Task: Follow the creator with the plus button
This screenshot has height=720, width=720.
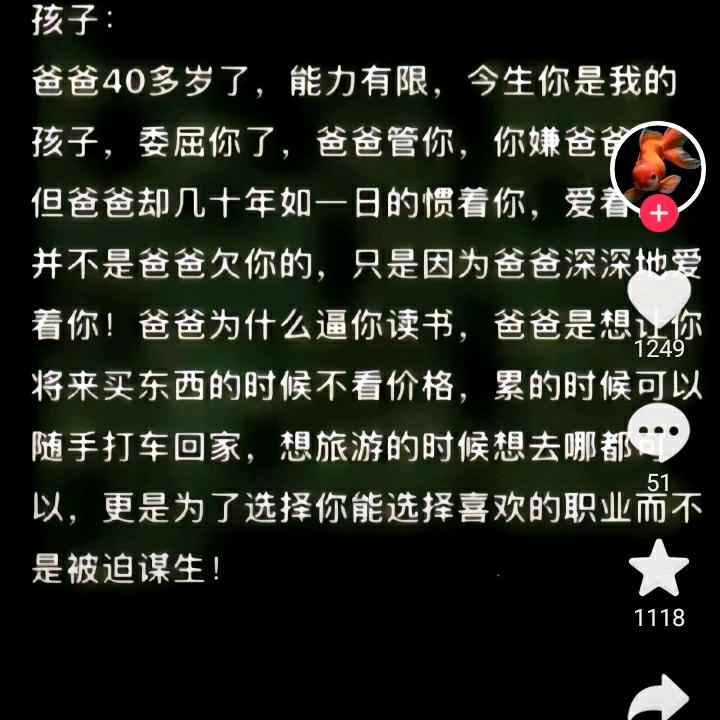Action: click(658, 214)
